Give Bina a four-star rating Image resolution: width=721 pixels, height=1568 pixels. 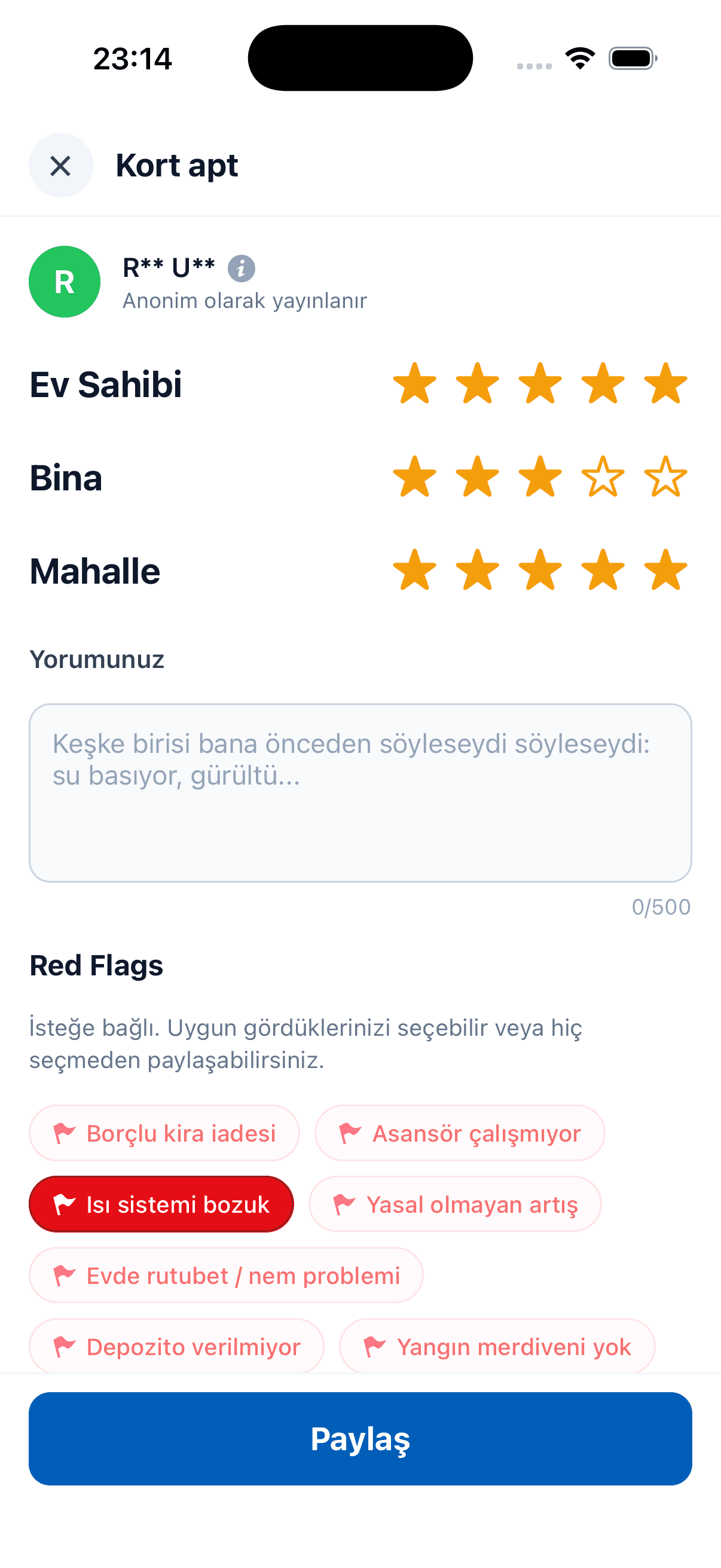coord(603,477)
